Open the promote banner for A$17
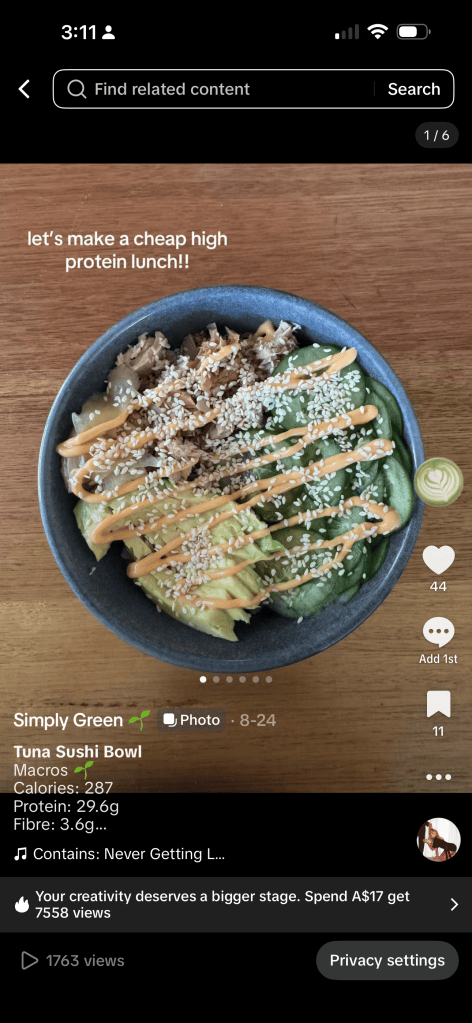This screenshot has height=1023, width=472. [x=236, y=904]
